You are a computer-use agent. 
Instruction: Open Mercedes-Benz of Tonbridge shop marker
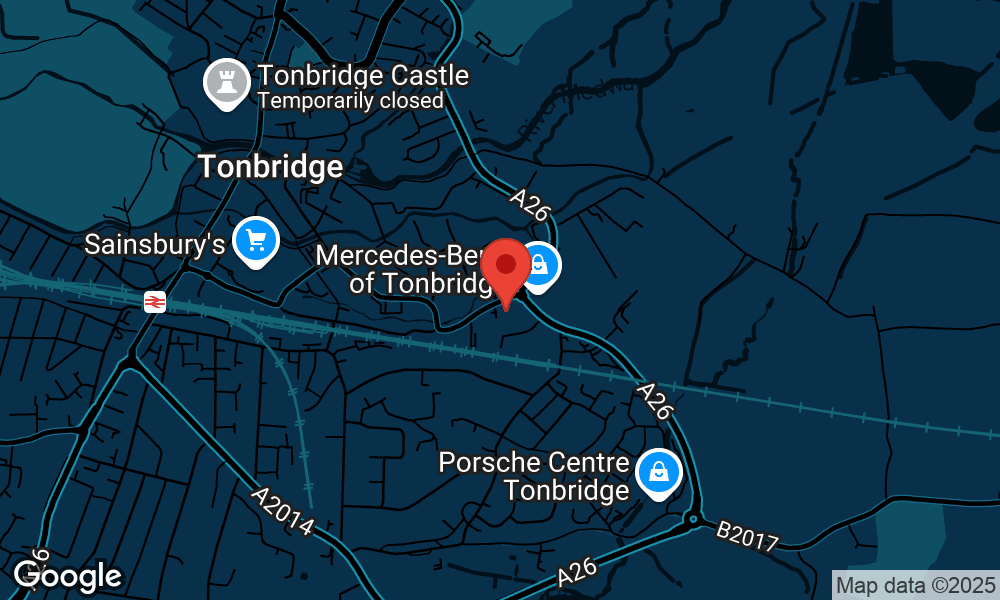[x=541, y=266]
